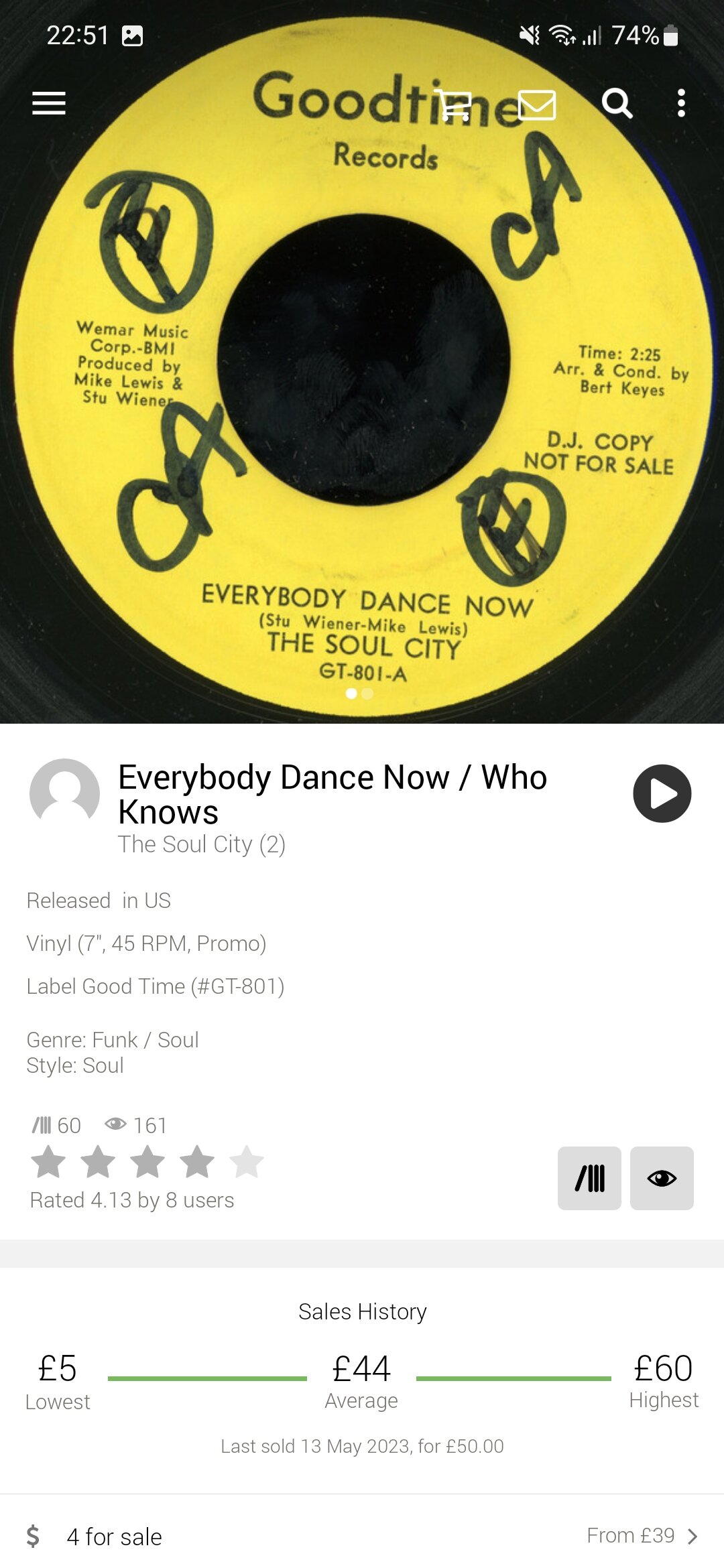Image resolution: width=724 pixels, height=1568 pixels.
Task: Jump to second image via page dot
Action: click(367, 694)
